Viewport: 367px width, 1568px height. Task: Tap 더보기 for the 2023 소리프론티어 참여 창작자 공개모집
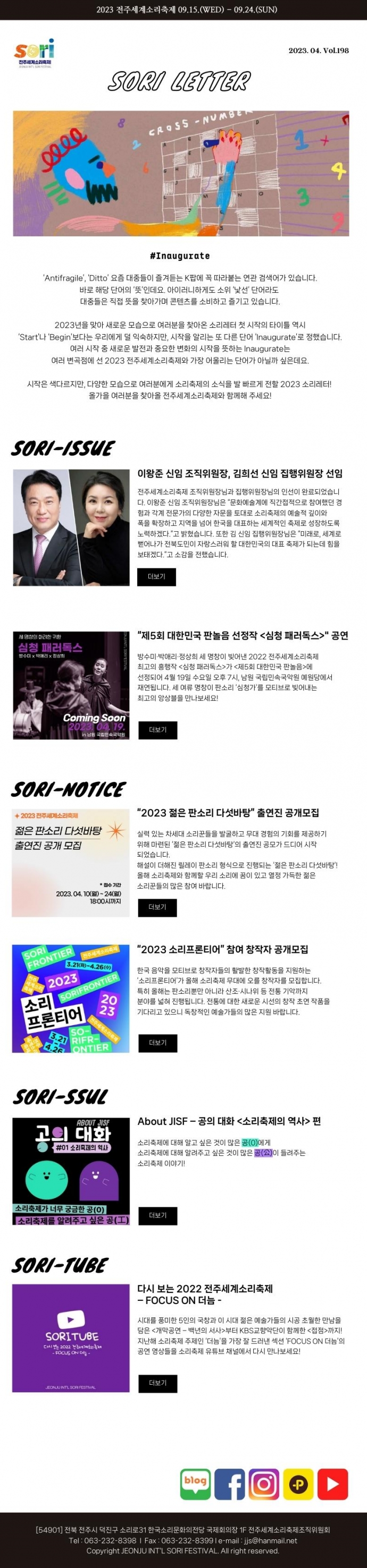(158, 1043)
